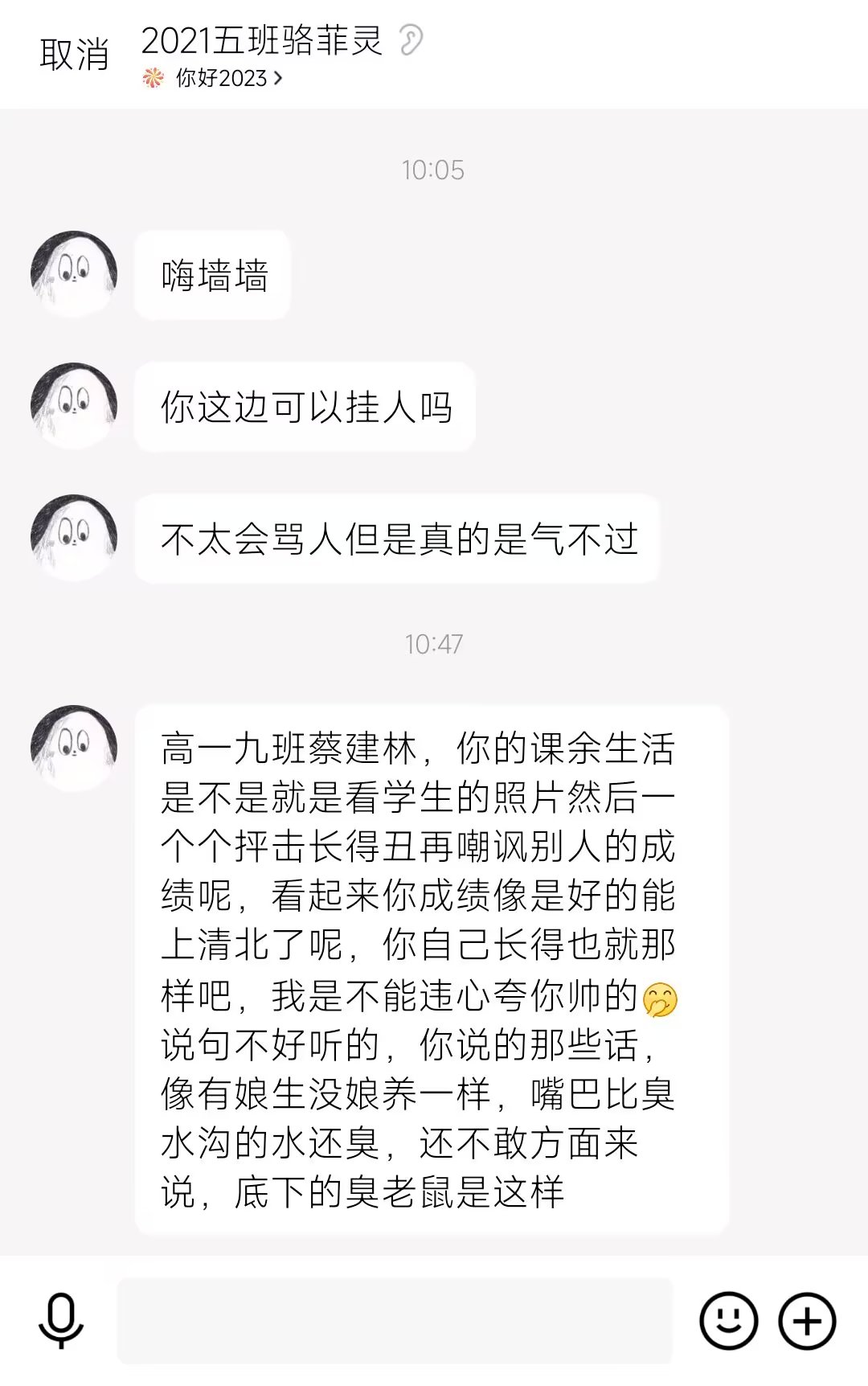This screenshot has height=1386, width=868.
Task: Open the emoji smiley picker
Action: pyautogui.click(x=728, y=1320)
